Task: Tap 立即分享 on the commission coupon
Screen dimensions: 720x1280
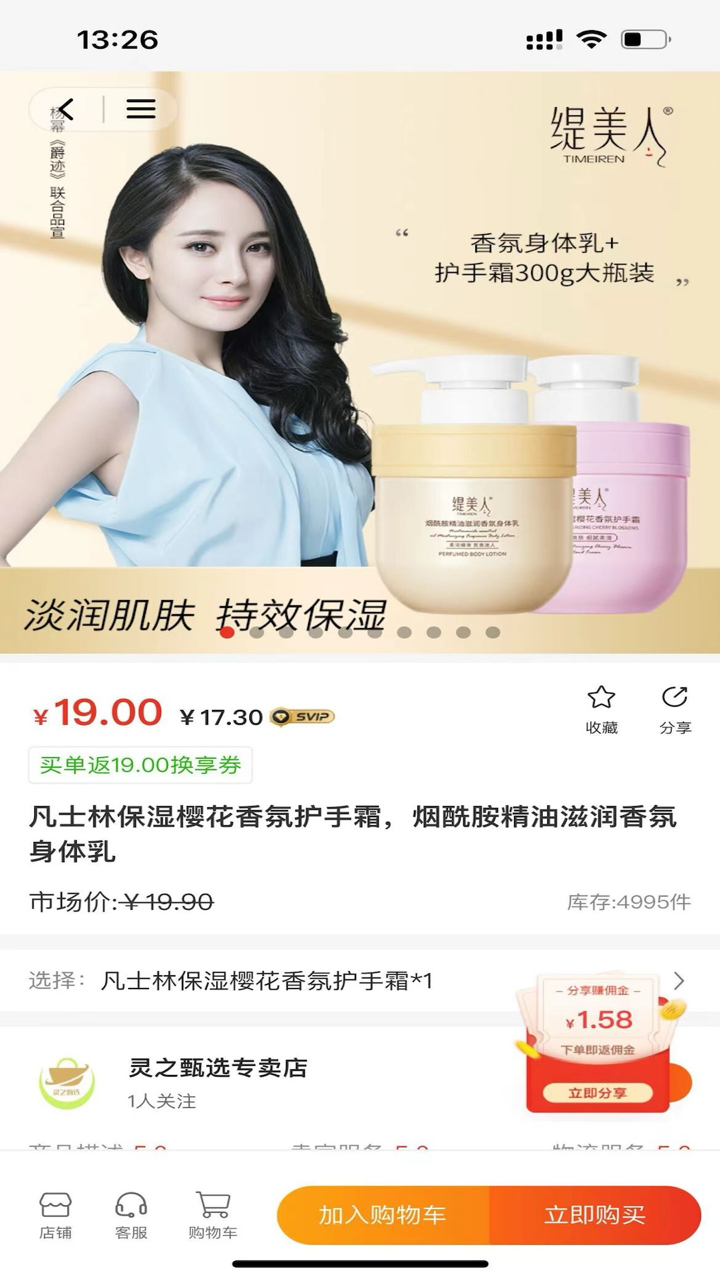Action: (x=597, y=1093)
